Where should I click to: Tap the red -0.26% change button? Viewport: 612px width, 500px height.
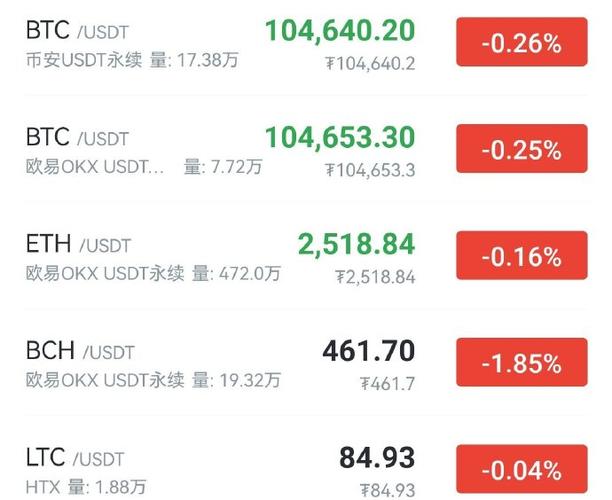pos(521,44)
